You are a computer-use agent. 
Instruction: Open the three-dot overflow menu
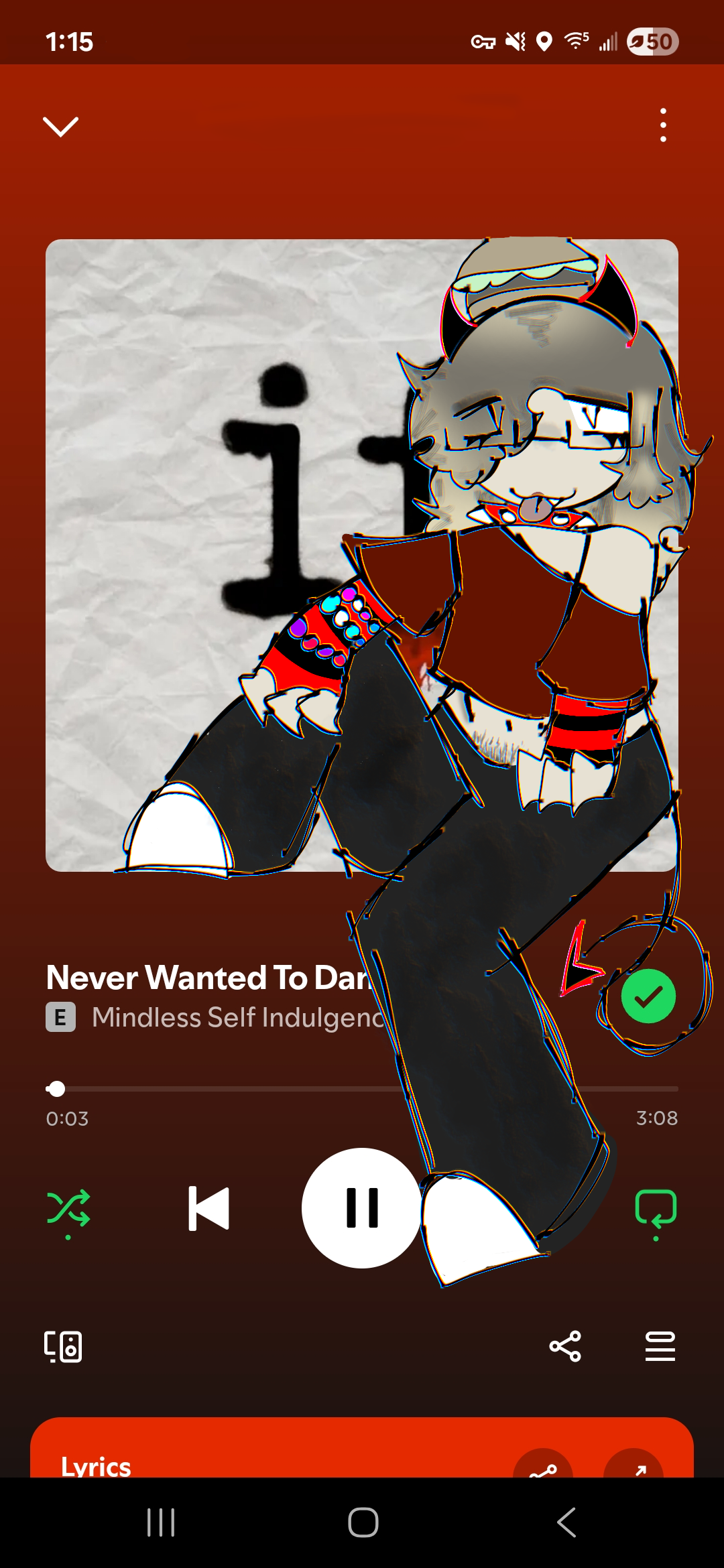pyautogui.click(x=663, y=125)
